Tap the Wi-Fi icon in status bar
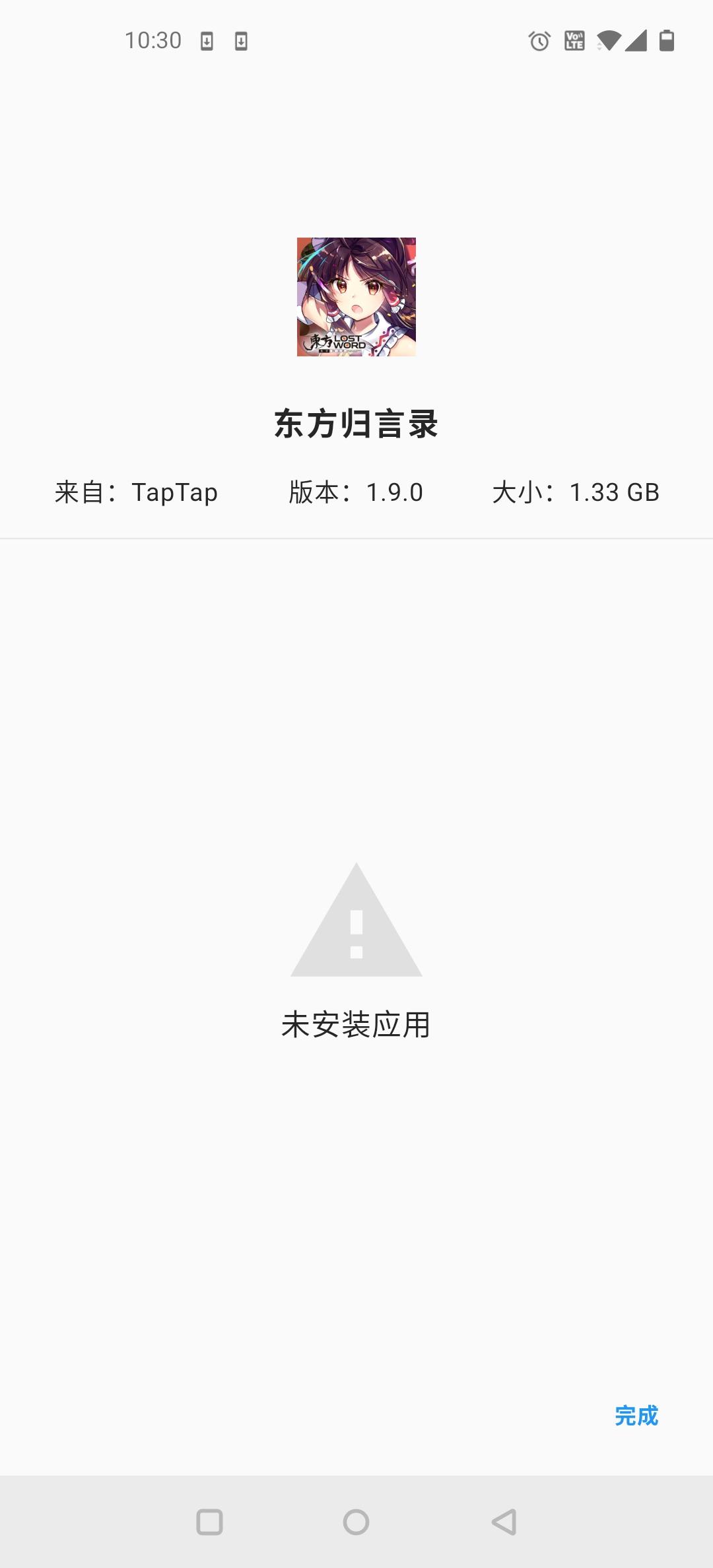The width and height of the screenshot is (713, 1568). tap(609, 41)
